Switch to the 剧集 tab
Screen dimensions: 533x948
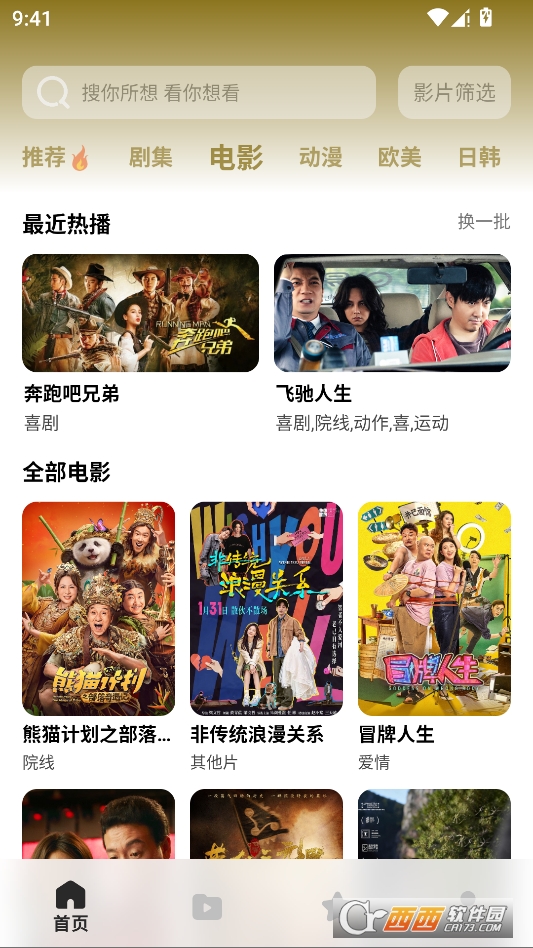[x=150, y=157]
